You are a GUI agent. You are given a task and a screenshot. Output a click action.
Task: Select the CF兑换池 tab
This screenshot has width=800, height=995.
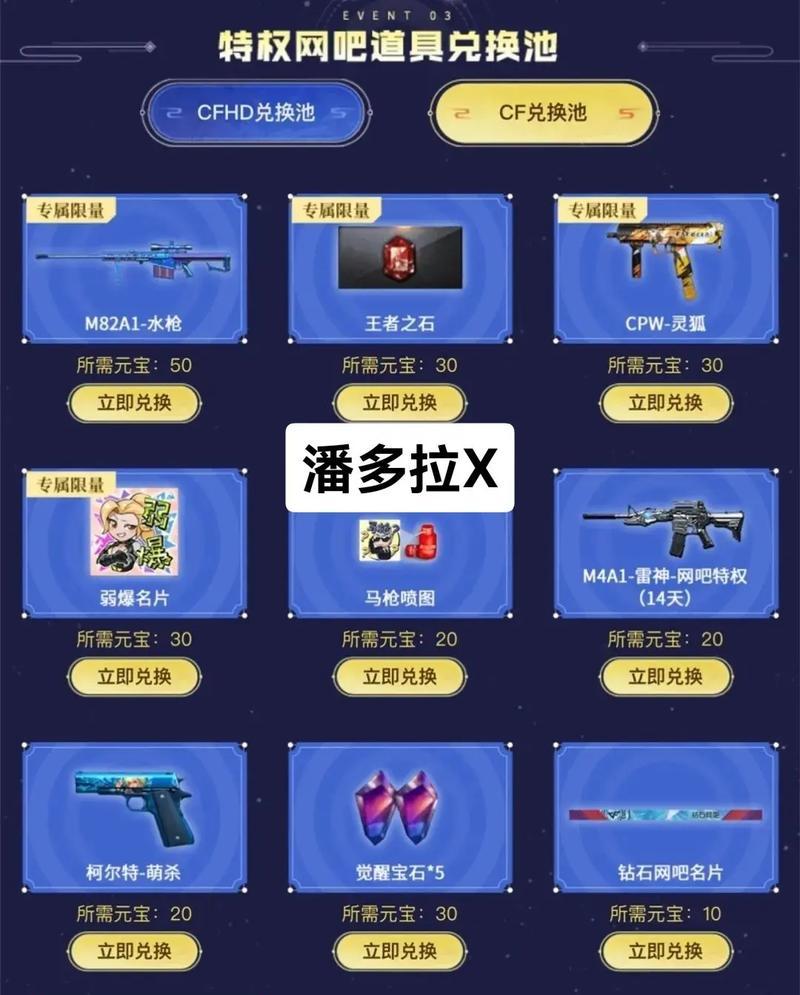[543, 113]
